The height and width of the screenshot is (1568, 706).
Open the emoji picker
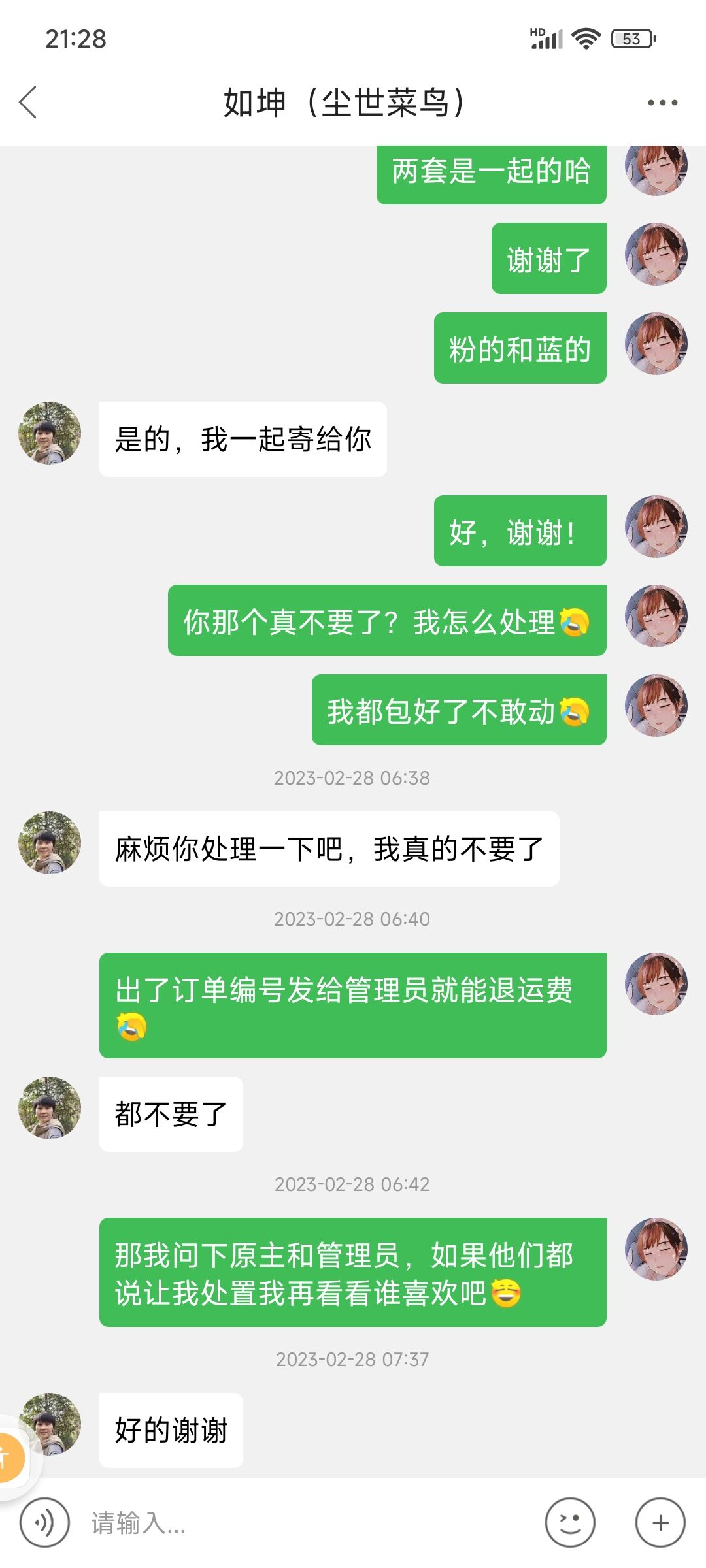[x=570, y=1523]
